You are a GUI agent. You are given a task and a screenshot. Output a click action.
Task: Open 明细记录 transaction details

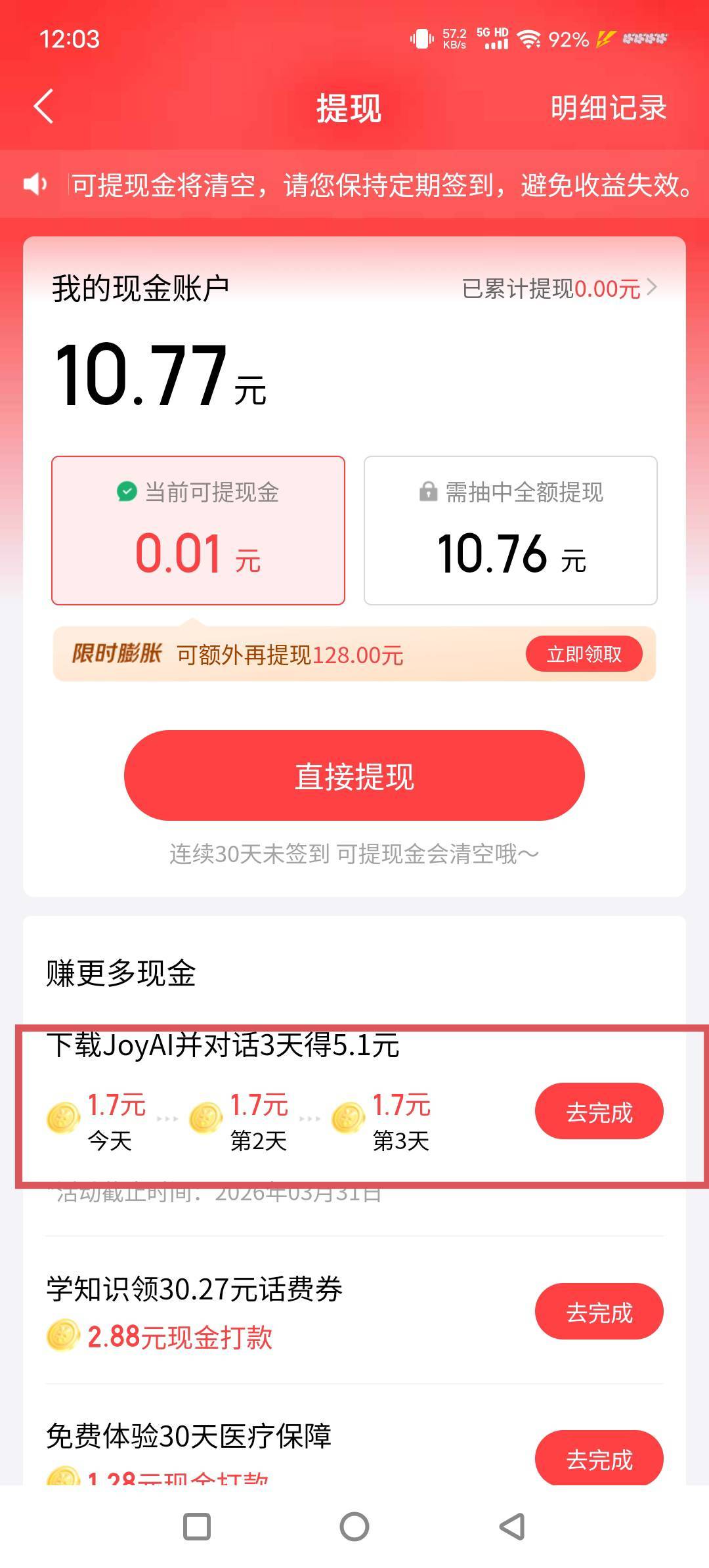pos(608,108)
